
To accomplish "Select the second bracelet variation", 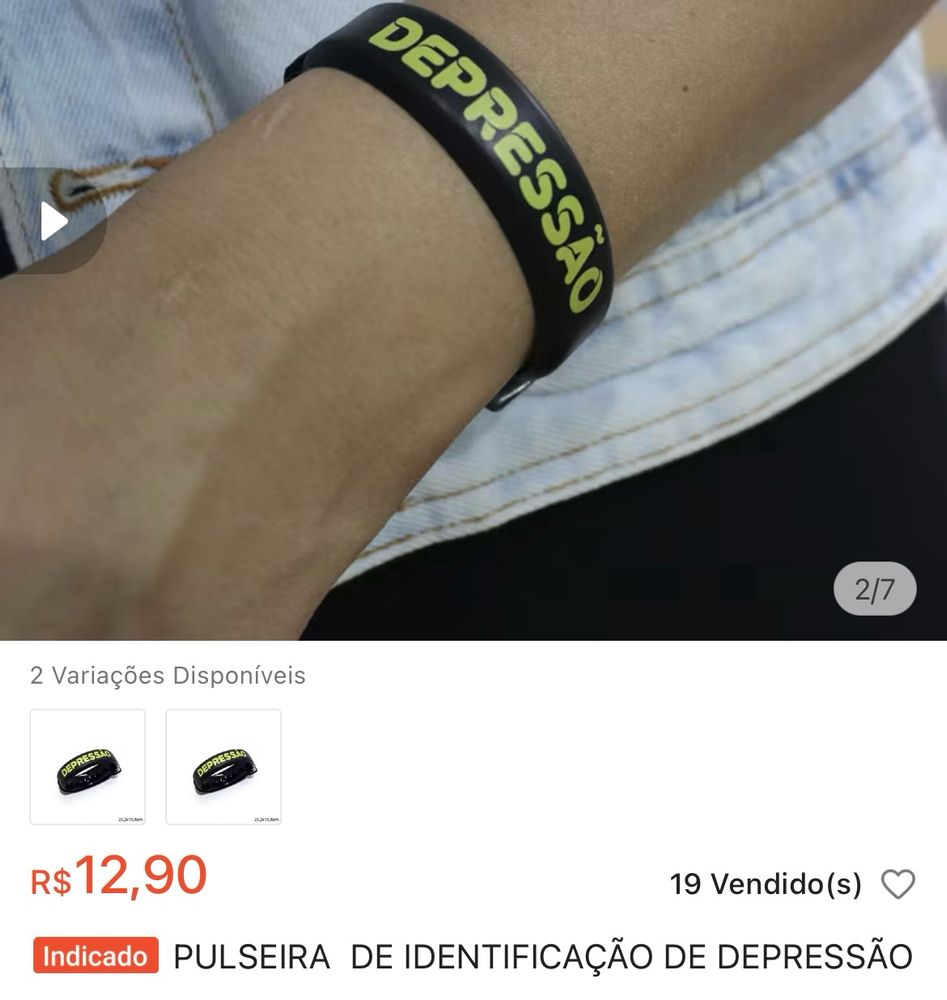I will coord(223,767).
